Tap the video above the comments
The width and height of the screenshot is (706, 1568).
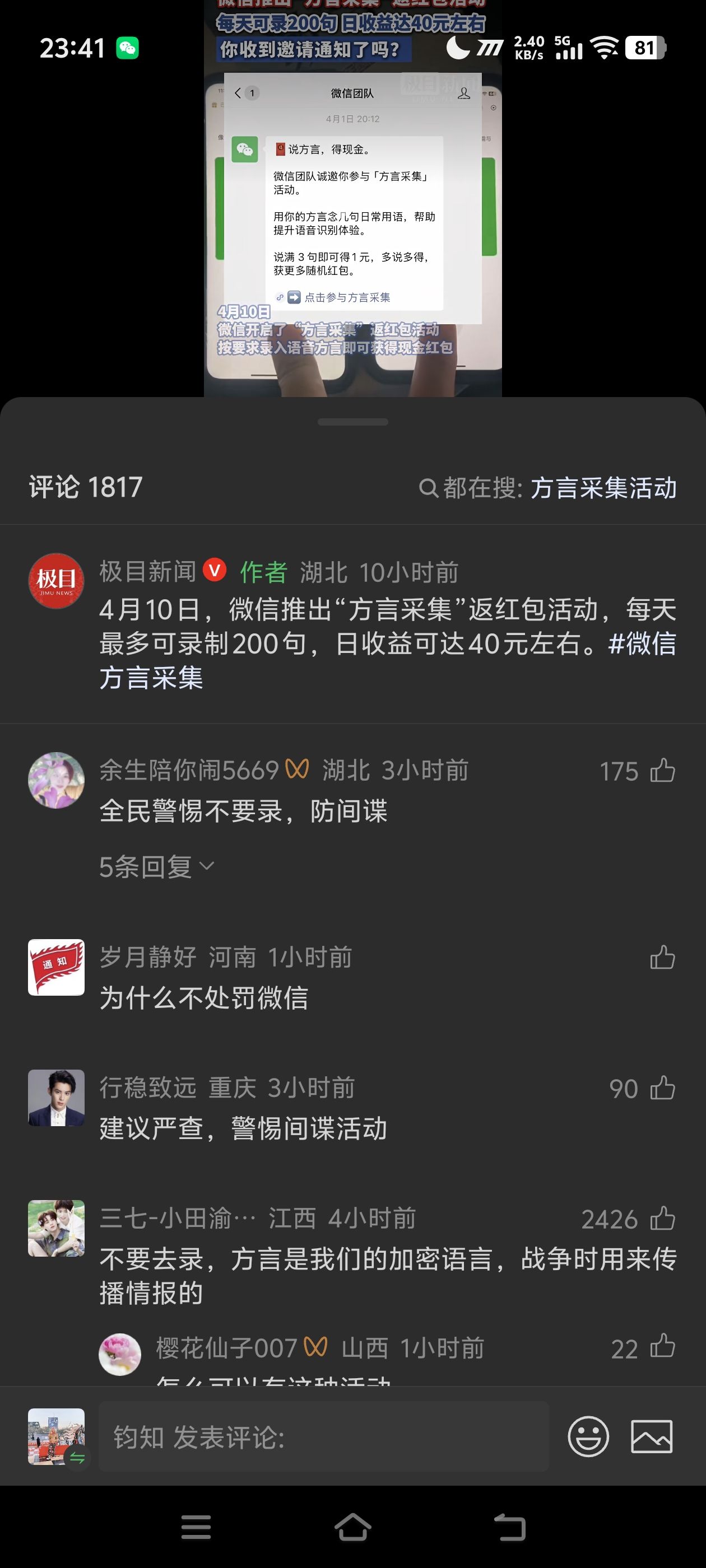[352, 201]
